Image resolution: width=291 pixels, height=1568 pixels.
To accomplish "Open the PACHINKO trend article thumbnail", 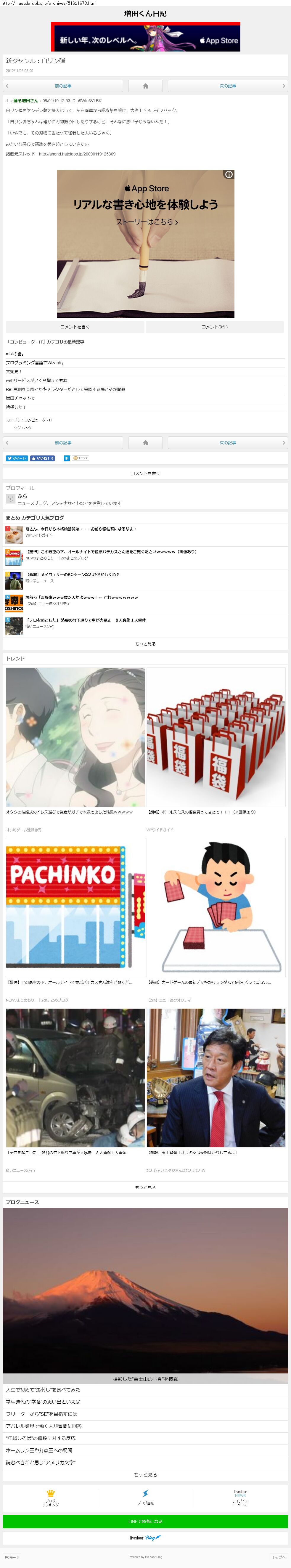I will [x=75, y=907].
